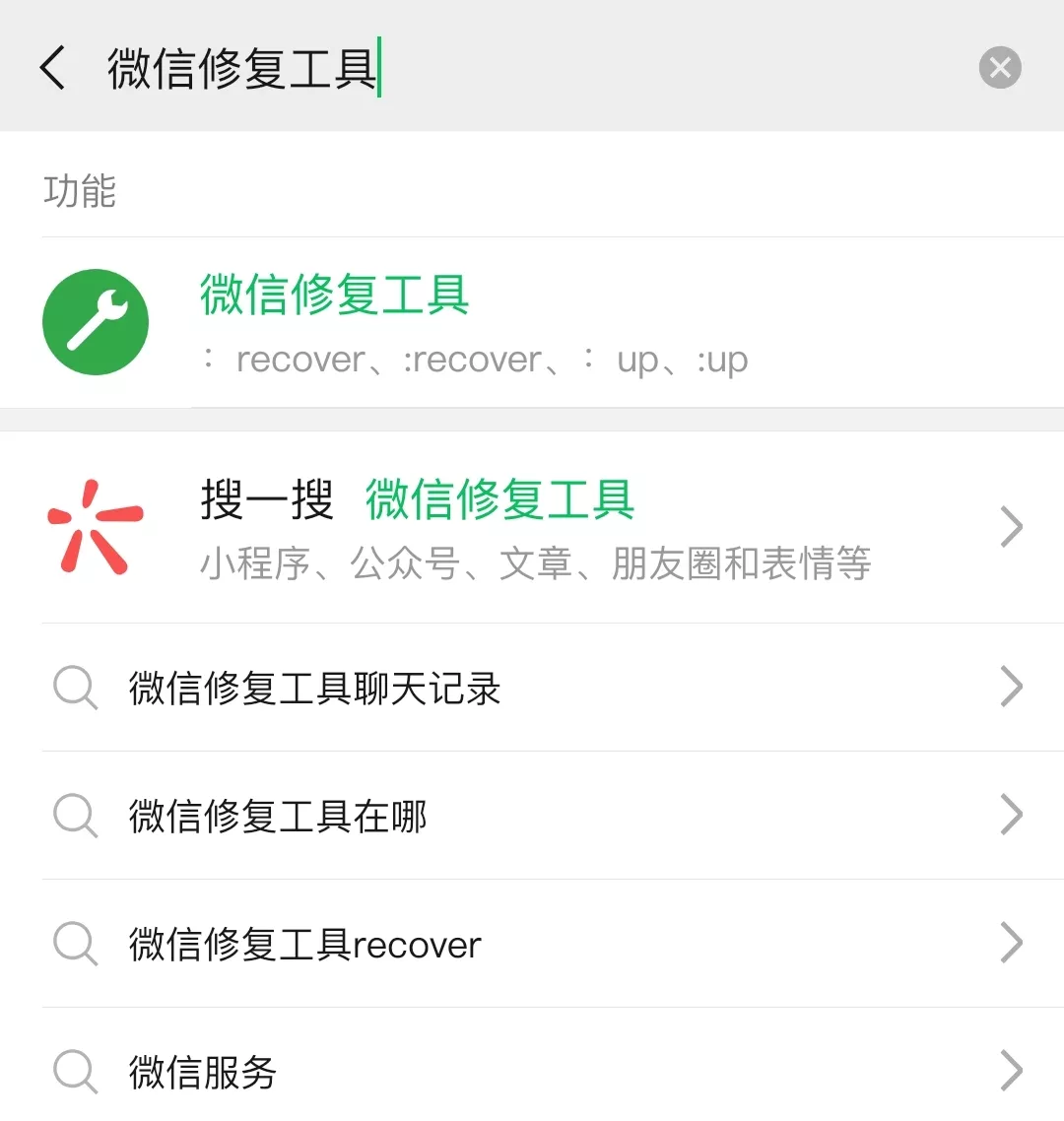Click the magnifier icon beside 微信修复工具recover
The width and height of the screenshot is (1064, 1121).
coord(74,944)
